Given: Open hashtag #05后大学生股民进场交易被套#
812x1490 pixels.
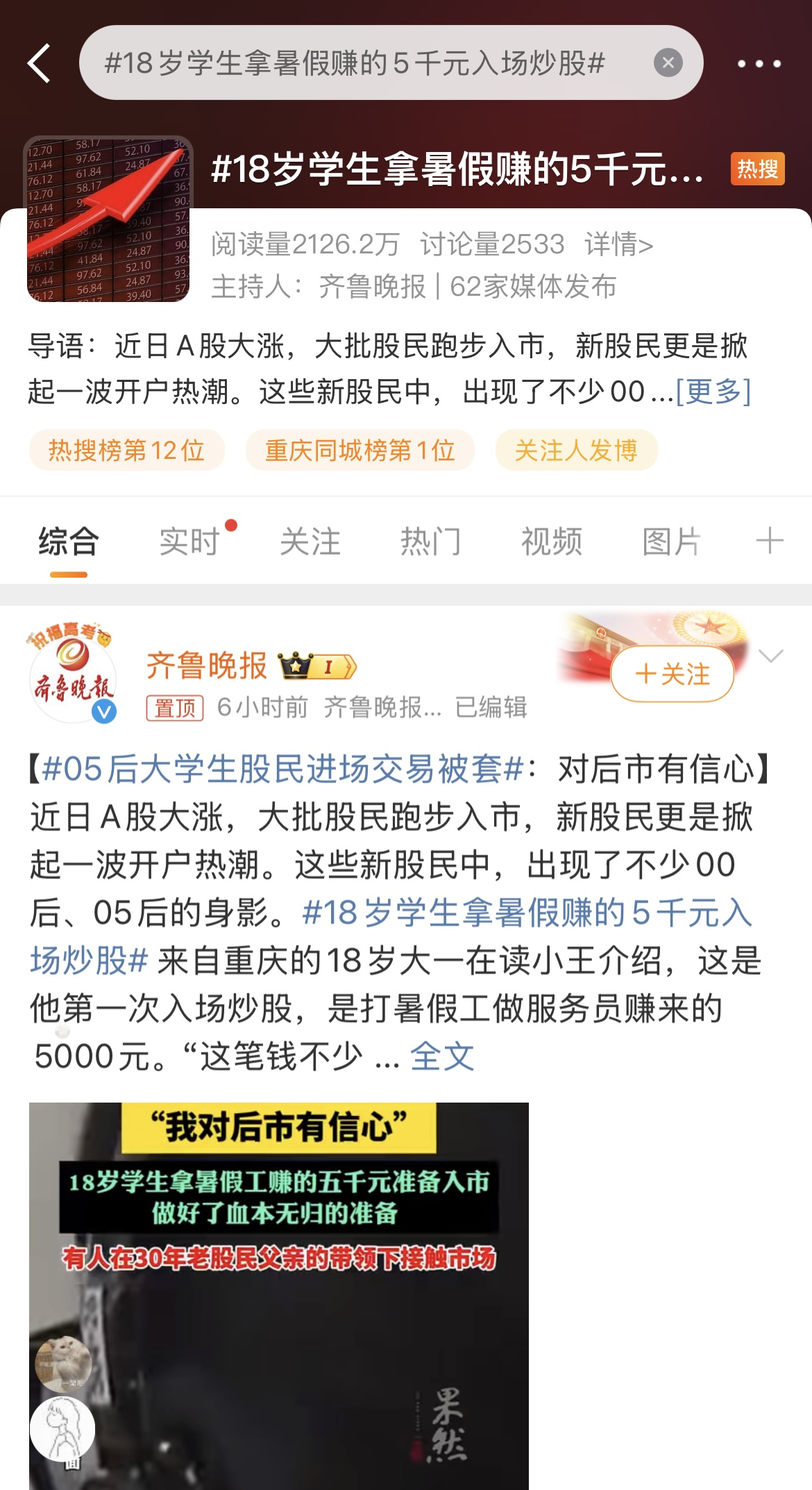Looking at the screenshot, I should pos(281,769).
